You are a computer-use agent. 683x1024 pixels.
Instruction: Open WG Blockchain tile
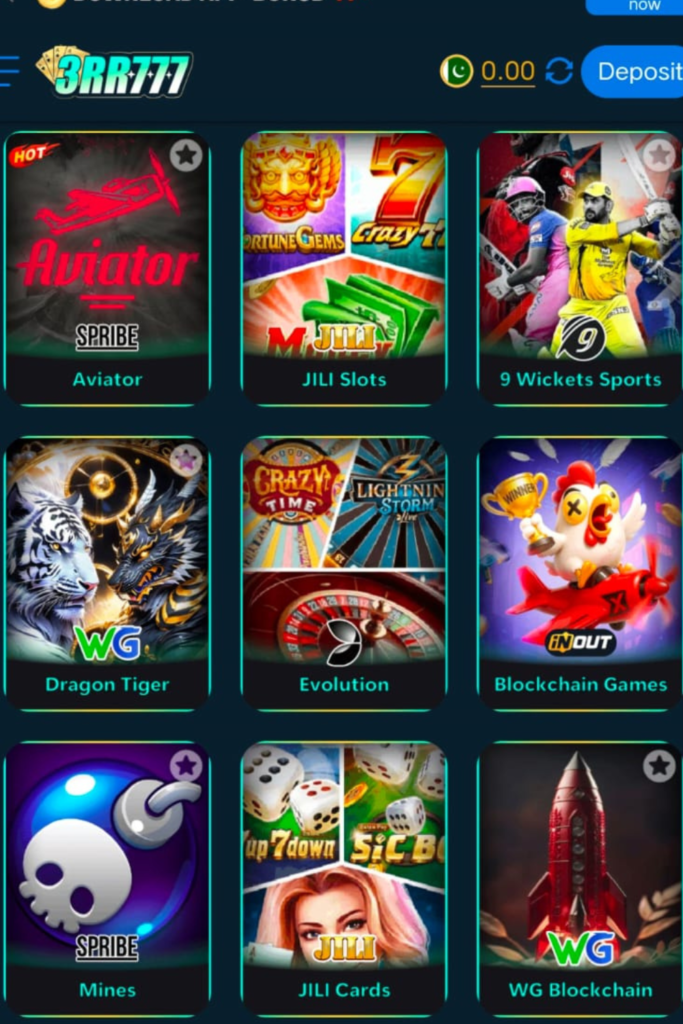coord(580,875)
